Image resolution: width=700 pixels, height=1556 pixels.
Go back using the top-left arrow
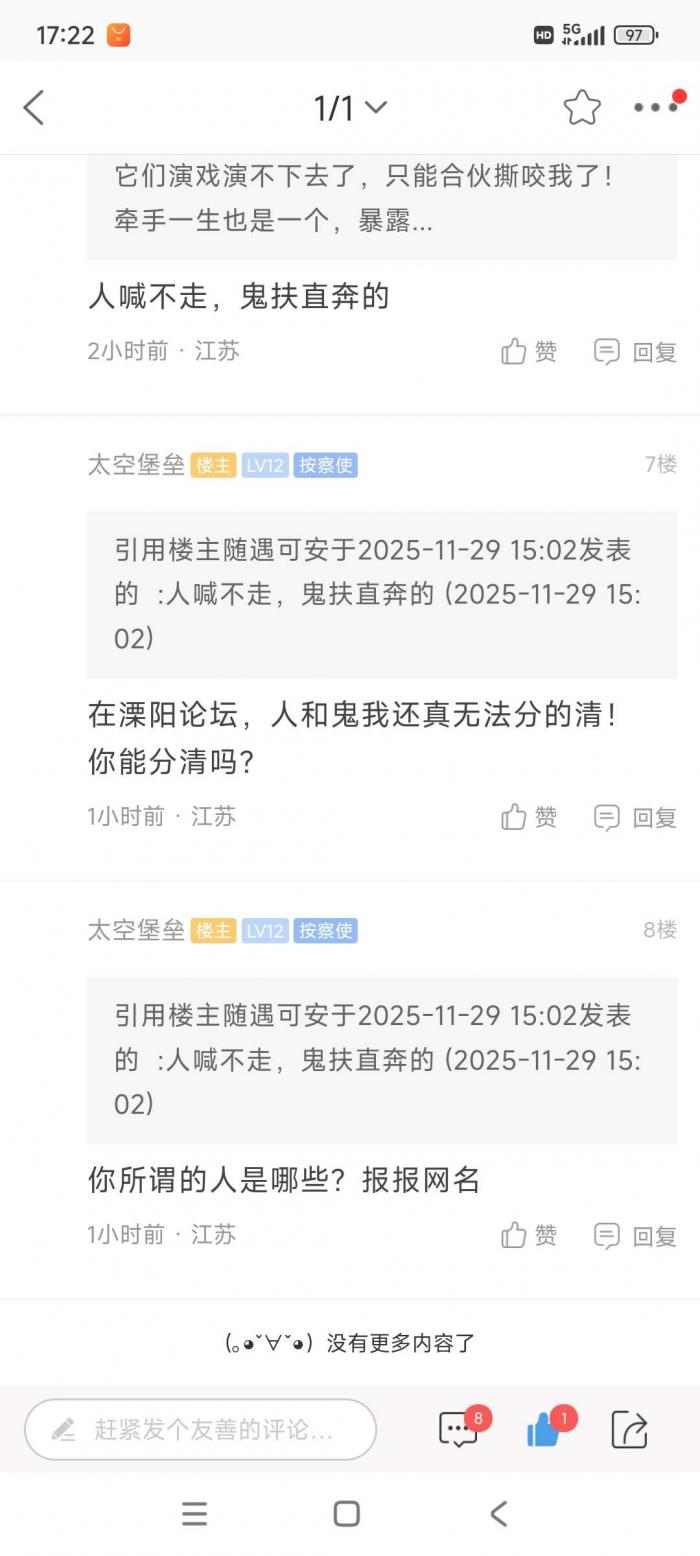[34, 107]
